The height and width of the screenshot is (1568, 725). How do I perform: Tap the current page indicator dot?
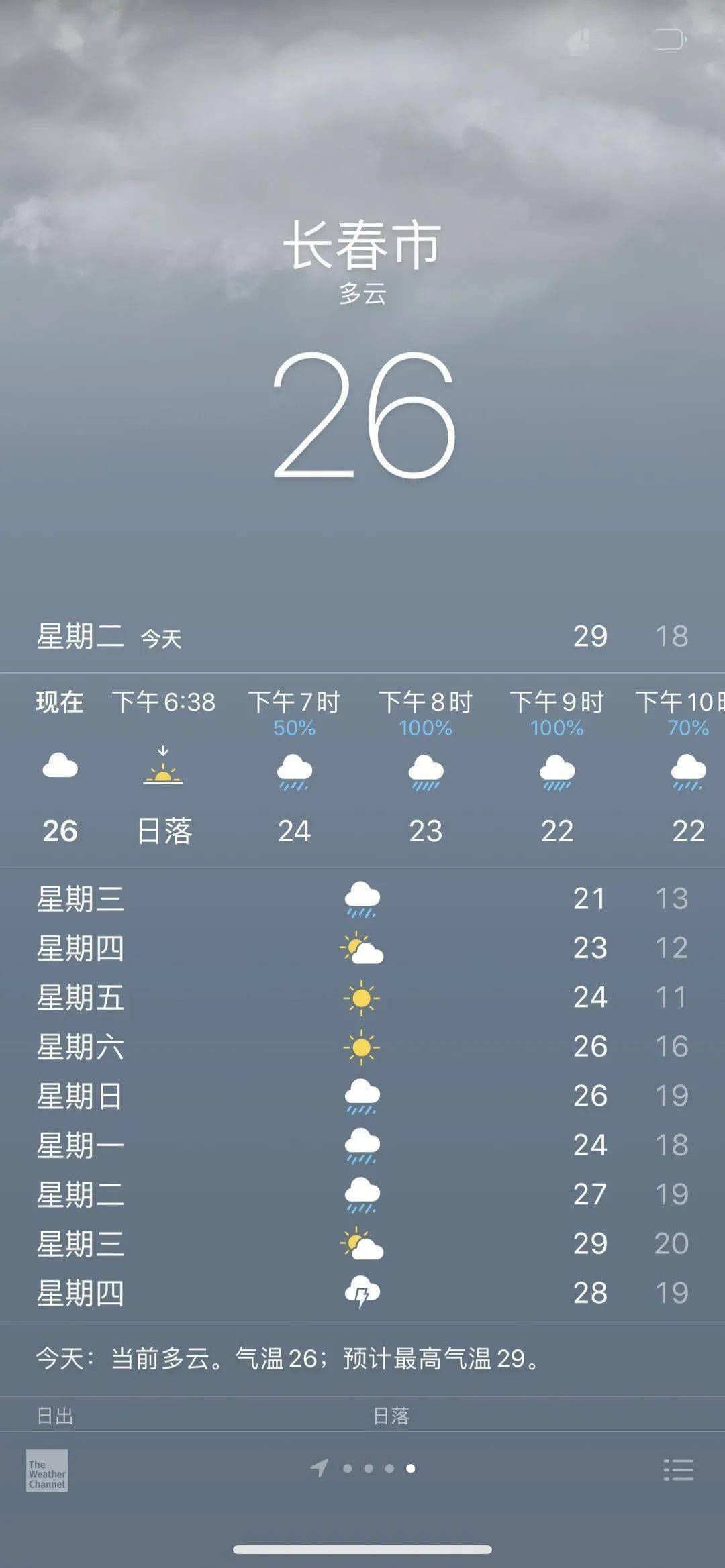click(410, 1469)
